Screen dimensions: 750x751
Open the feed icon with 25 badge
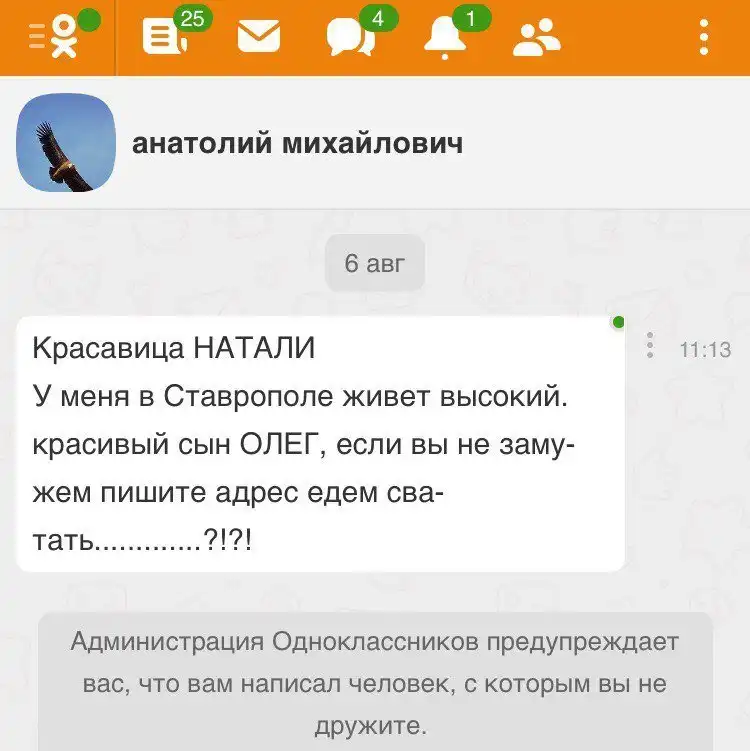point(163,38)
